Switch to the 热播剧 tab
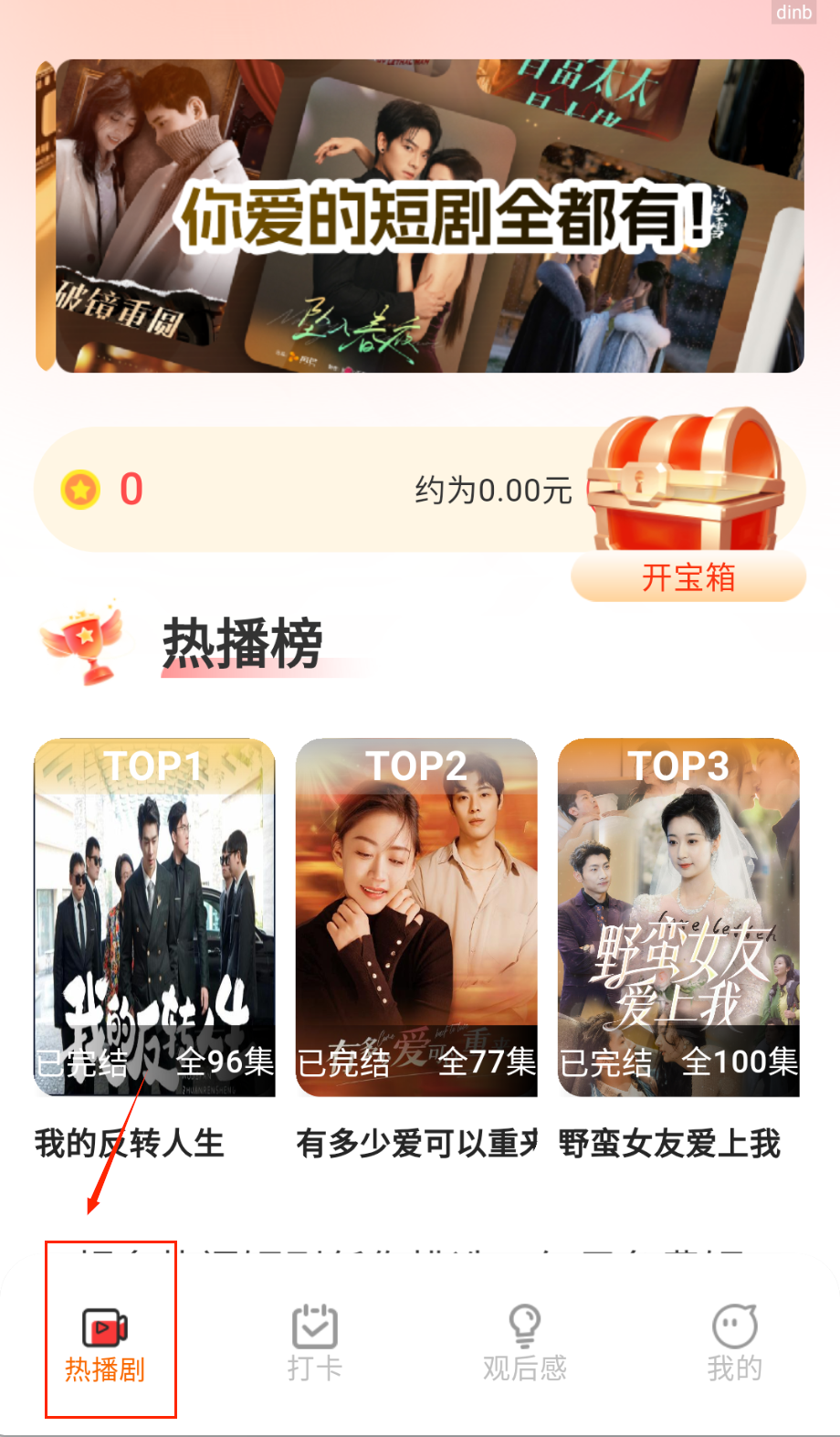 pyautogui.click(x=106, y=1342)
